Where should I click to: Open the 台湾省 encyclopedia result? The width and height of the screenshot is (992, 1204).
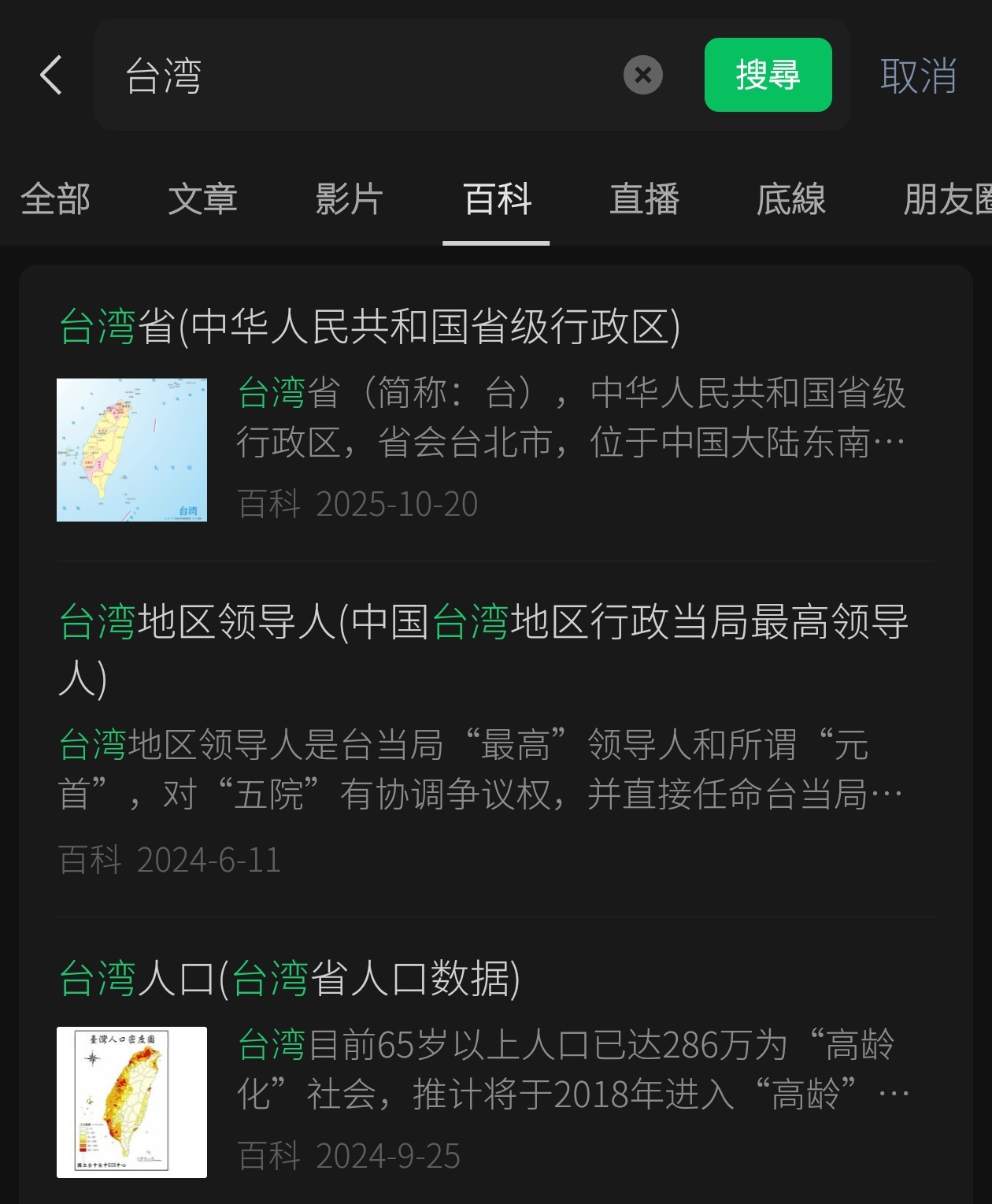369,327
